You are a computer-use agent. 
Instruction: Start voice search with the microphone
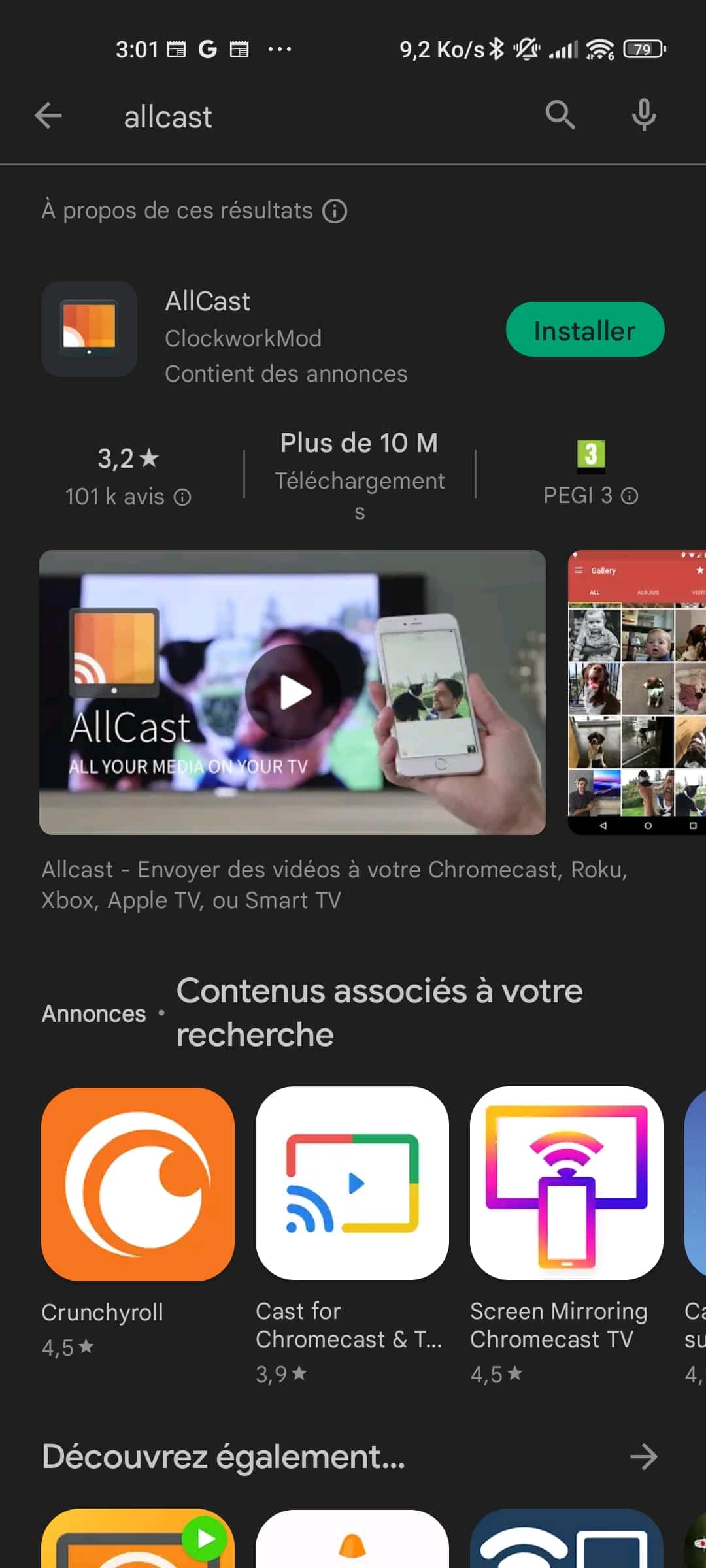(x=644, y=116)
